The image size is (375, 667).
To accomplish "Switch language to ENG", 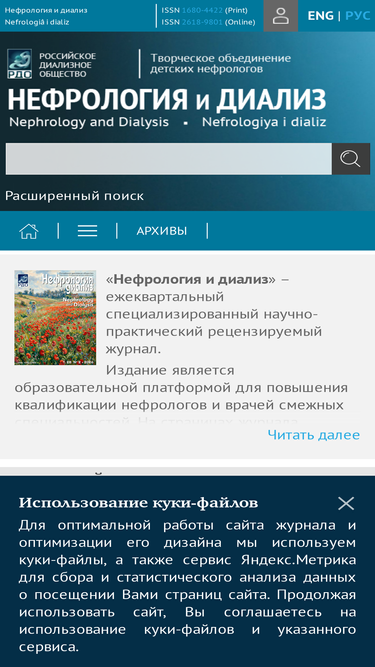I will point(320,16).
